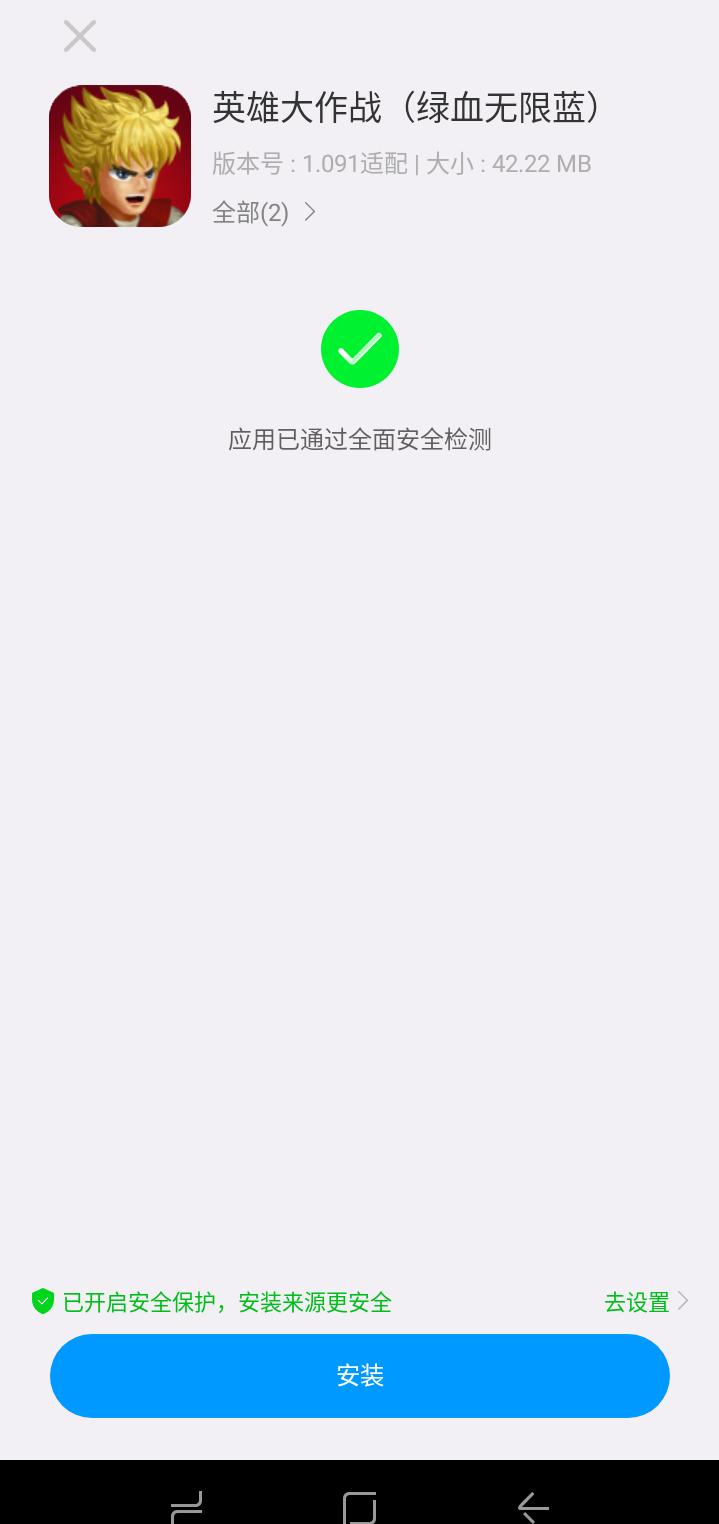
Task: Open the recent apps view
Action: 187,1506
